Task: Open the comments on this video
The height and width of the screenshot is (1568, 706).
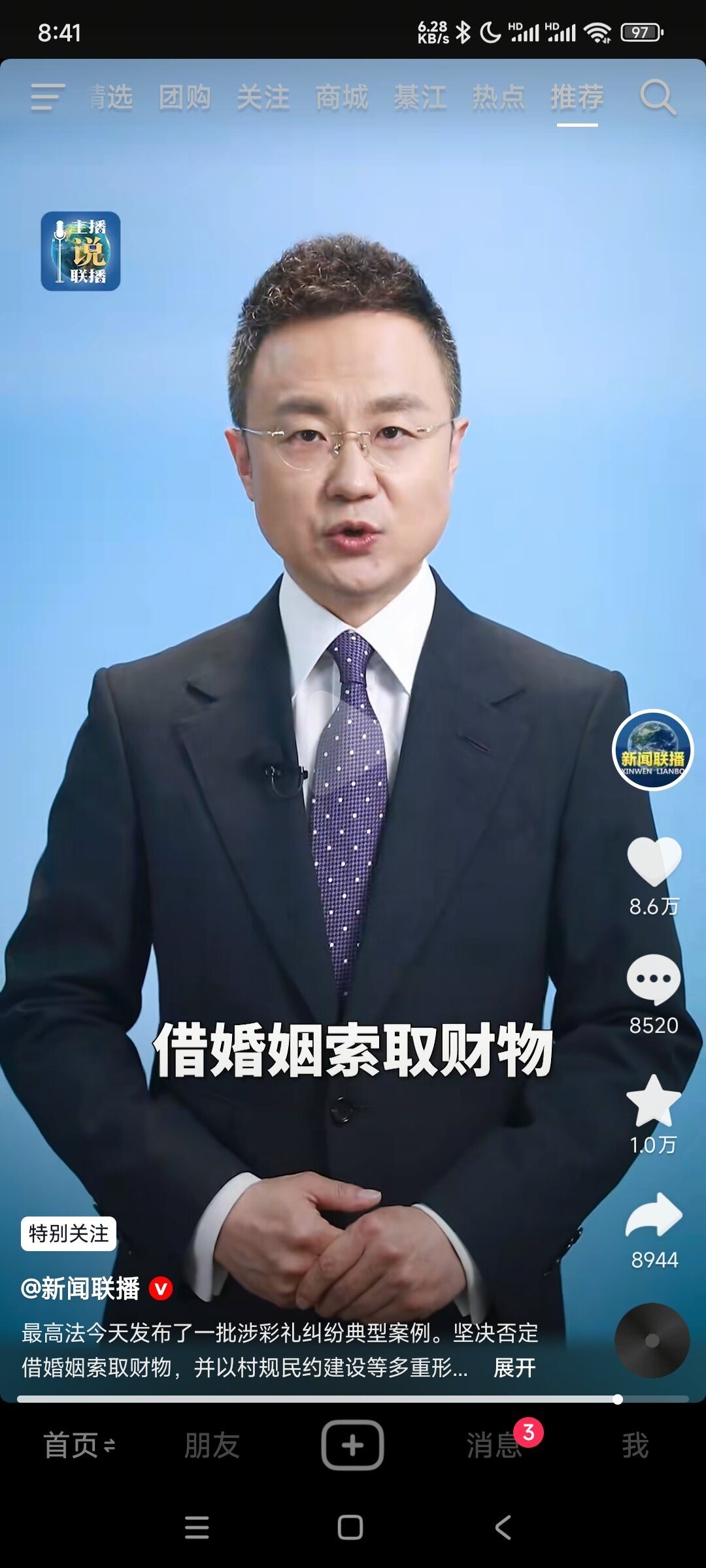Action: pos(654,979)
